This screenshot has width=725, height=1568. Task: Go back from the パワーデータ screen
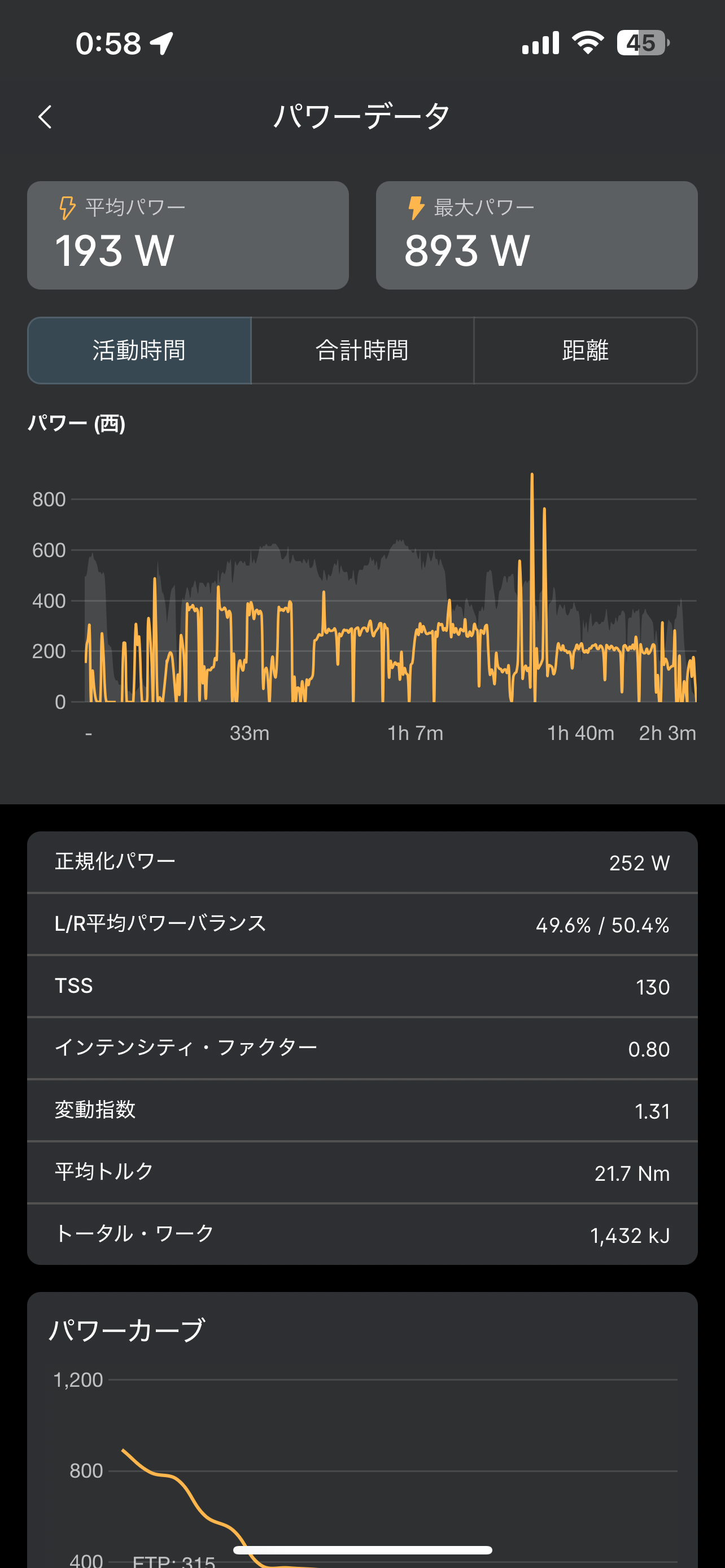tap(45, 117)
